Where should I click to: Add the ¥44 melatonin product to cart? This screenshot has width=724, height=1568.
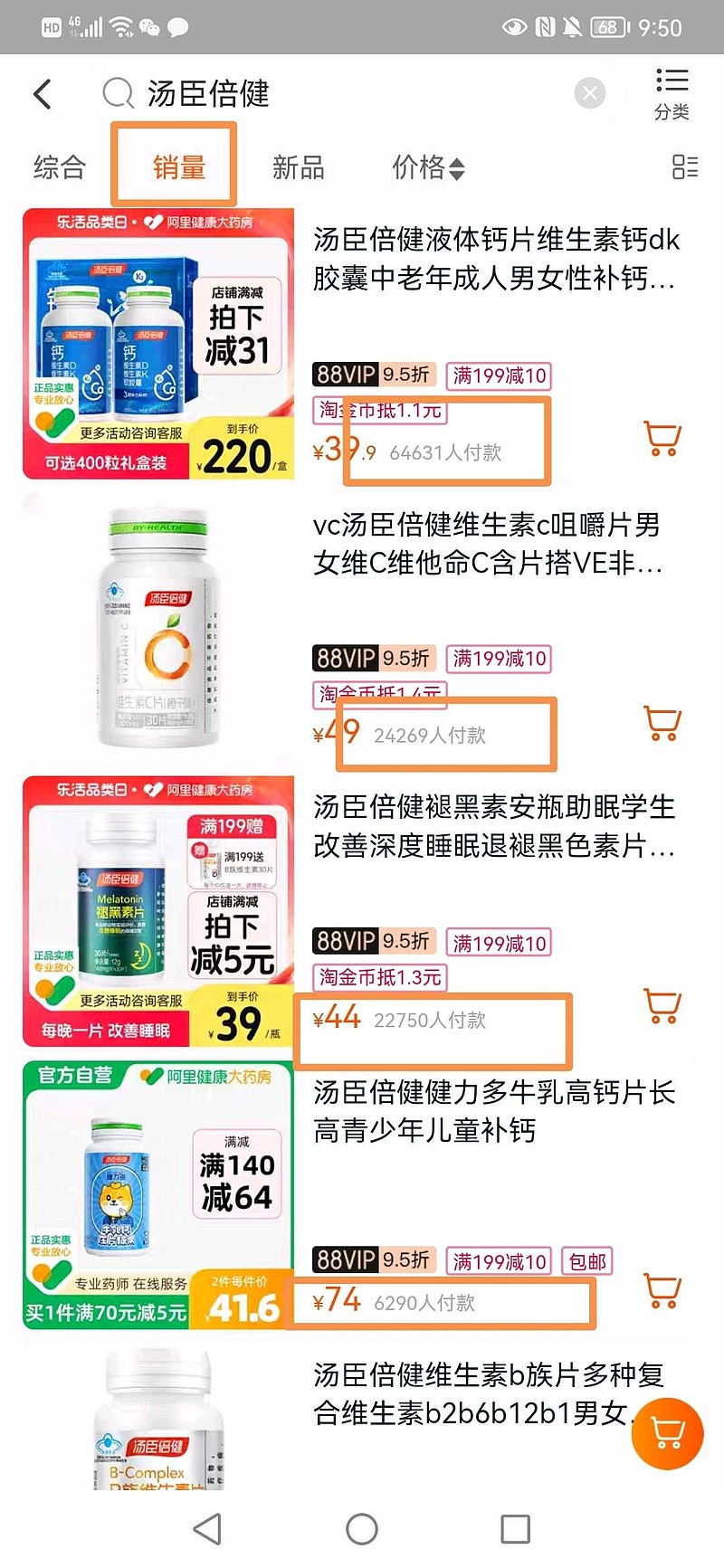coord(662,1005)
